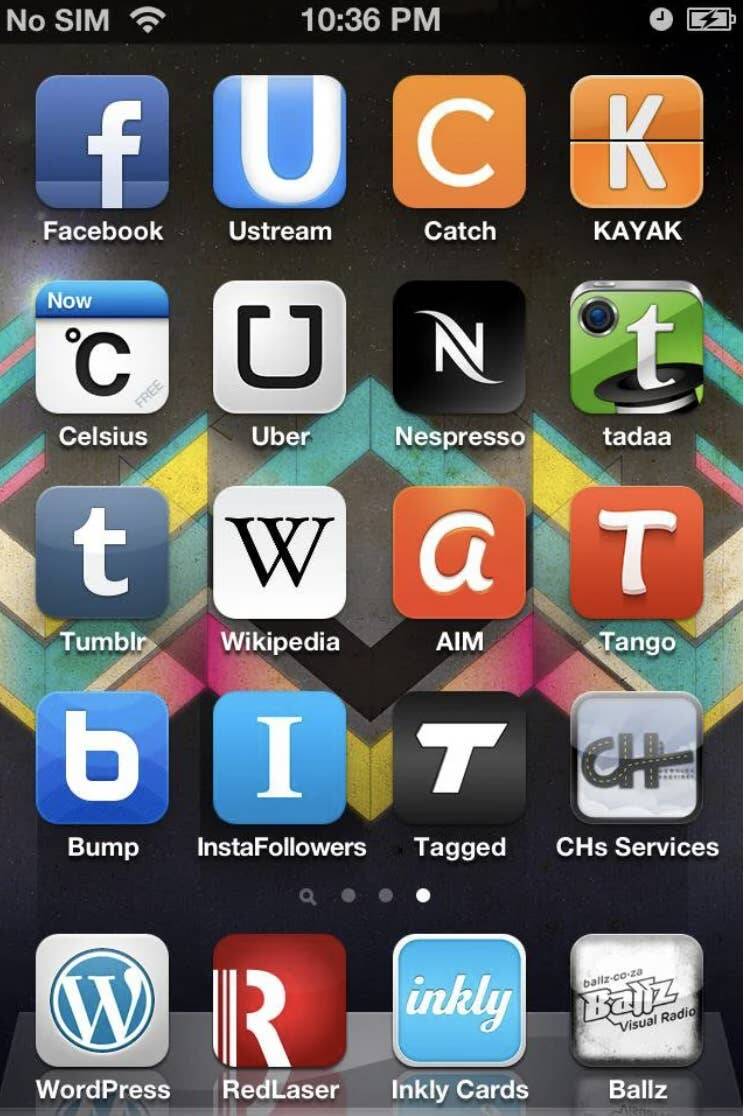Launch the tadaa camera app
Viewport: 744px width, 1116px height.
637,347
